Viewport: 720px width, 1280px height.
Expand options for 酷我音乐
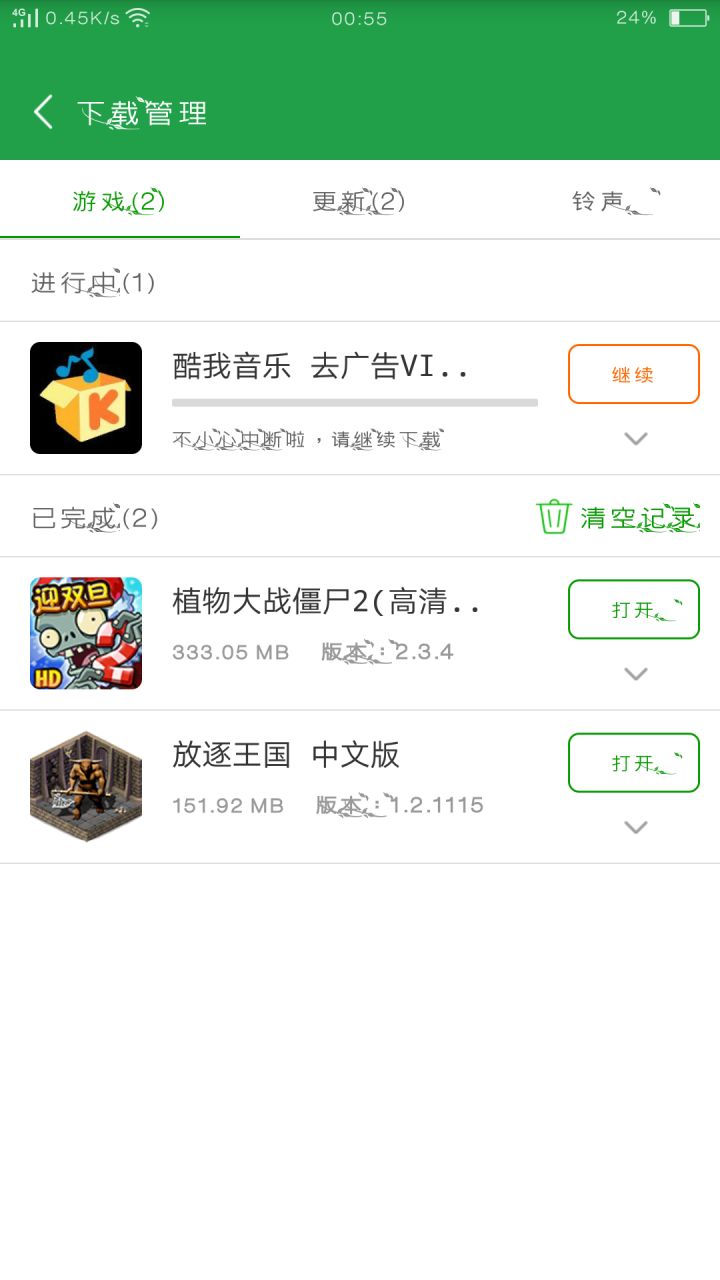point(636,438)
